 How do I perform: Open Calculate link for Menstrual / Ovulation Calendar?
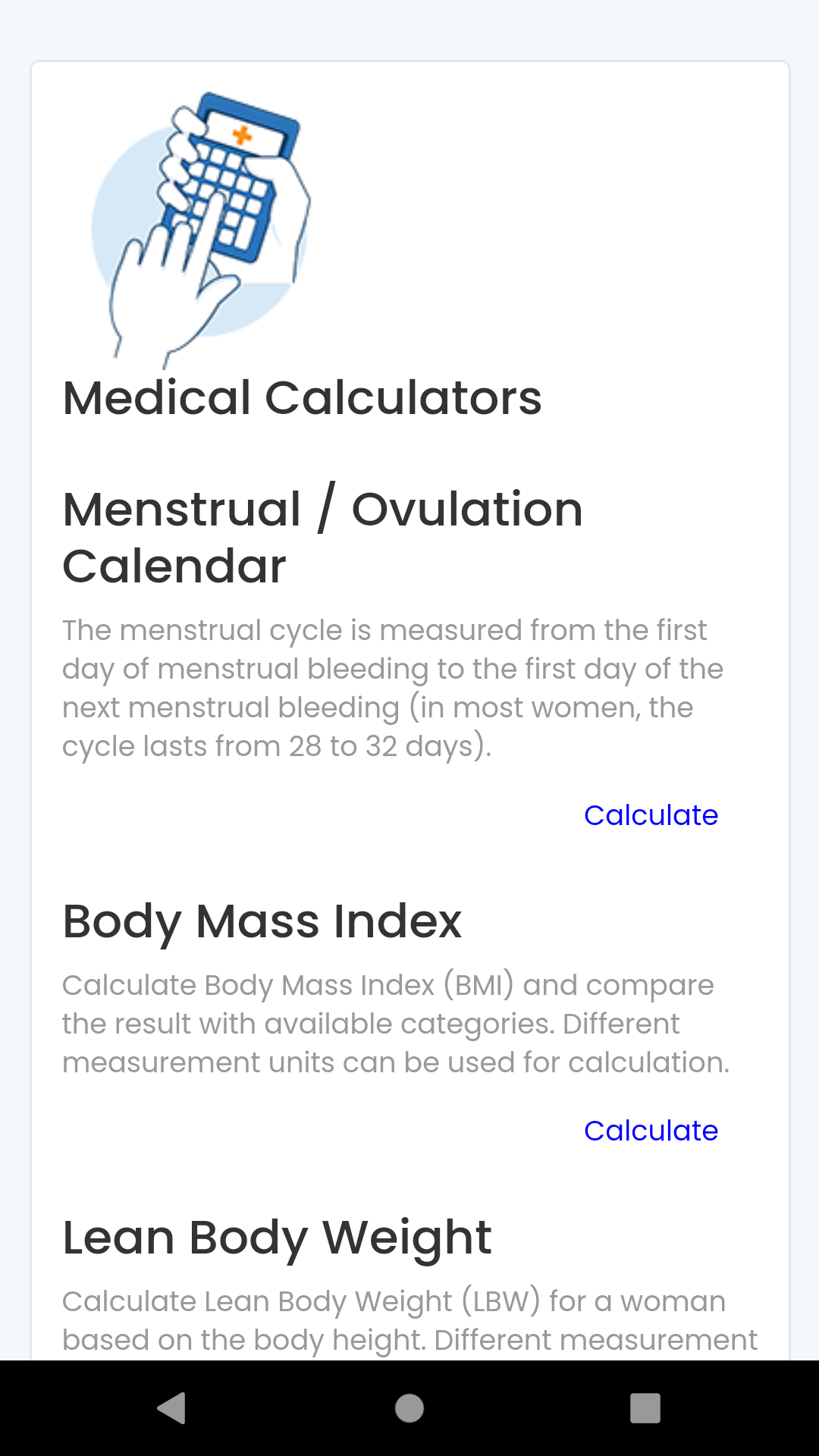click(x=651, y=815)
